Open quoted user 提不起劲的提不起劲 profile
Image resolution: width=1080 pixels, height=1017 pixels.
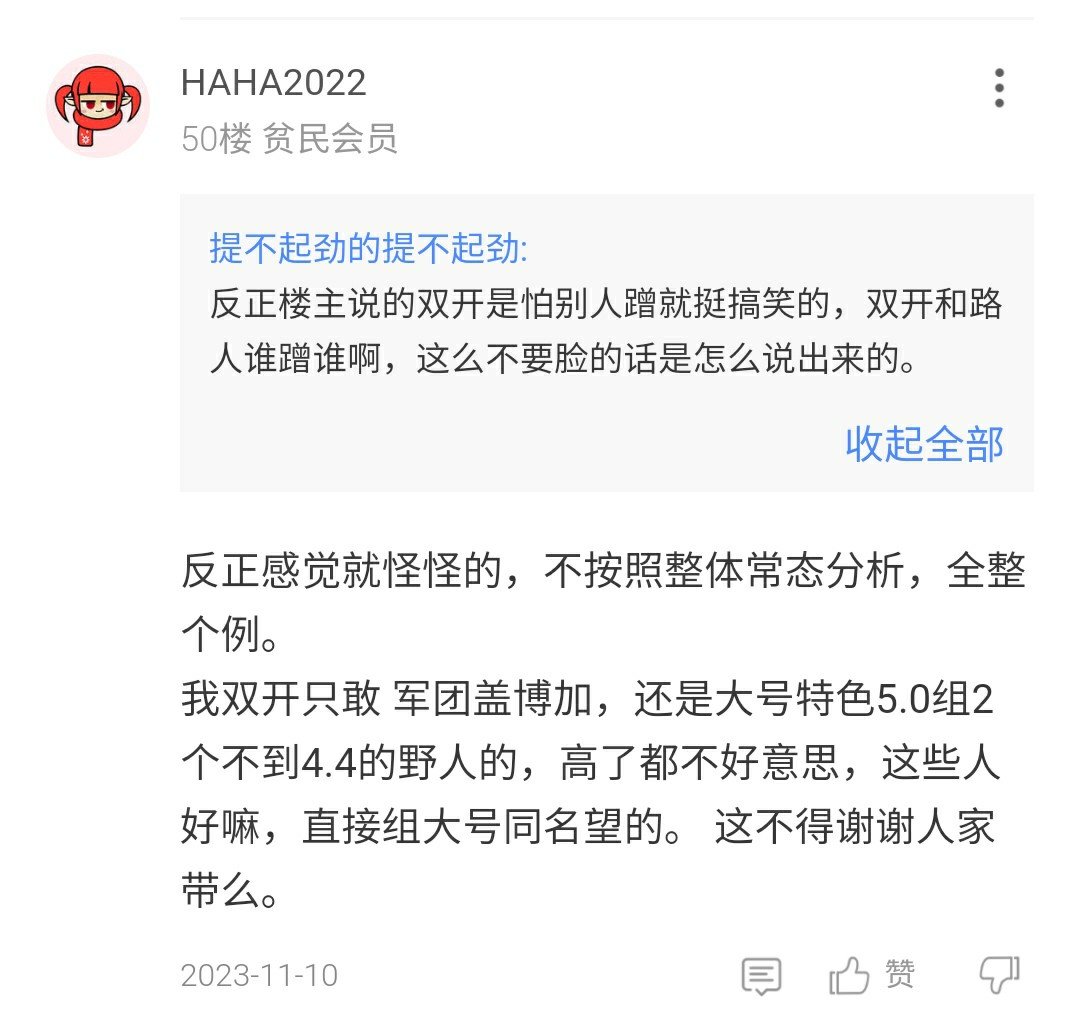tap(368, 249)
